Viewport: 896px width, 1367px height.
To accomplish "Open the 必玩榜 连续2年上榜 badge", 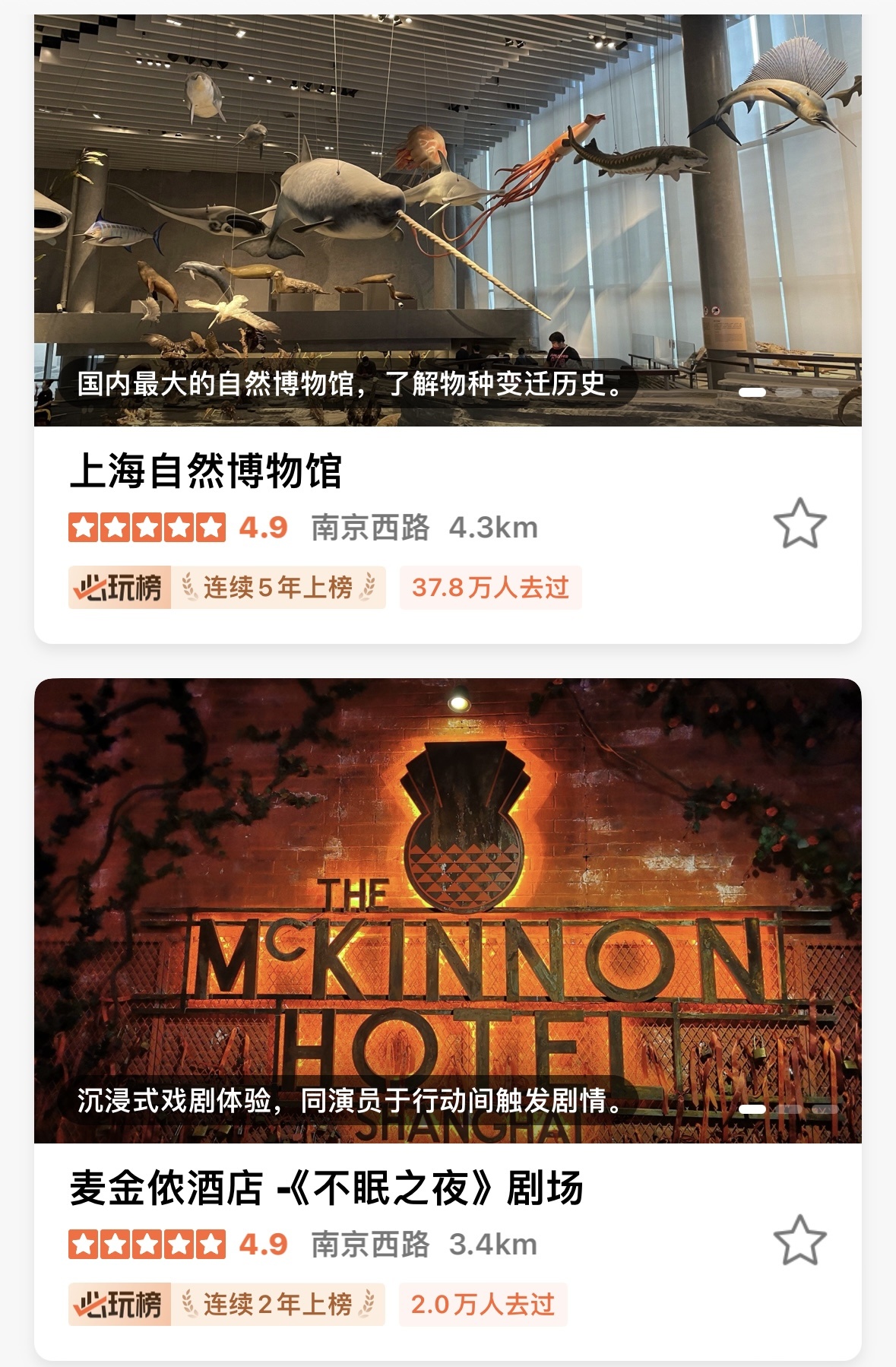I will (226, 1305).
